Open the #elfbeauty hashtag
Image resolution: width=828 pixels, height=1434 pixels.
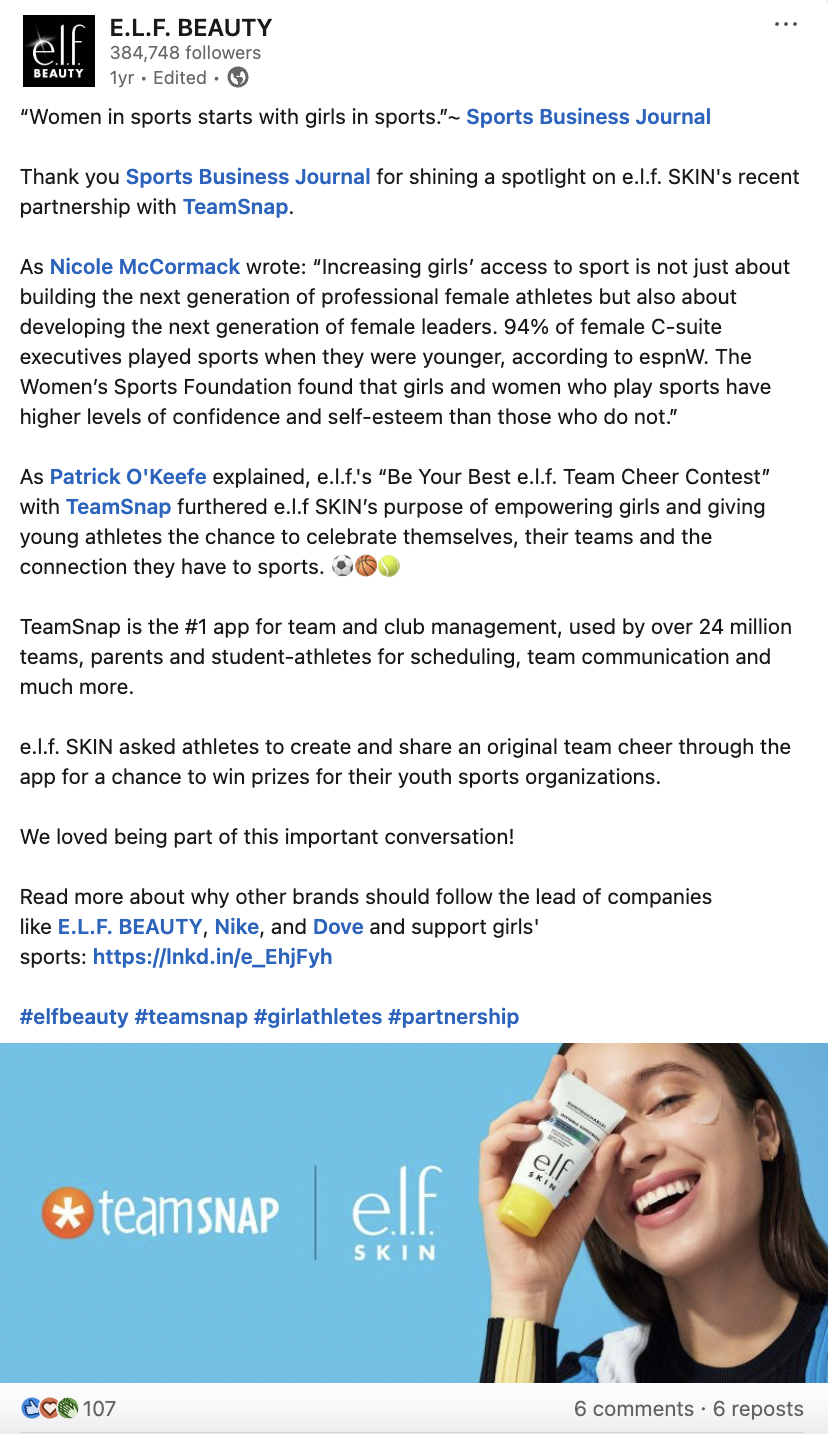74,1017
